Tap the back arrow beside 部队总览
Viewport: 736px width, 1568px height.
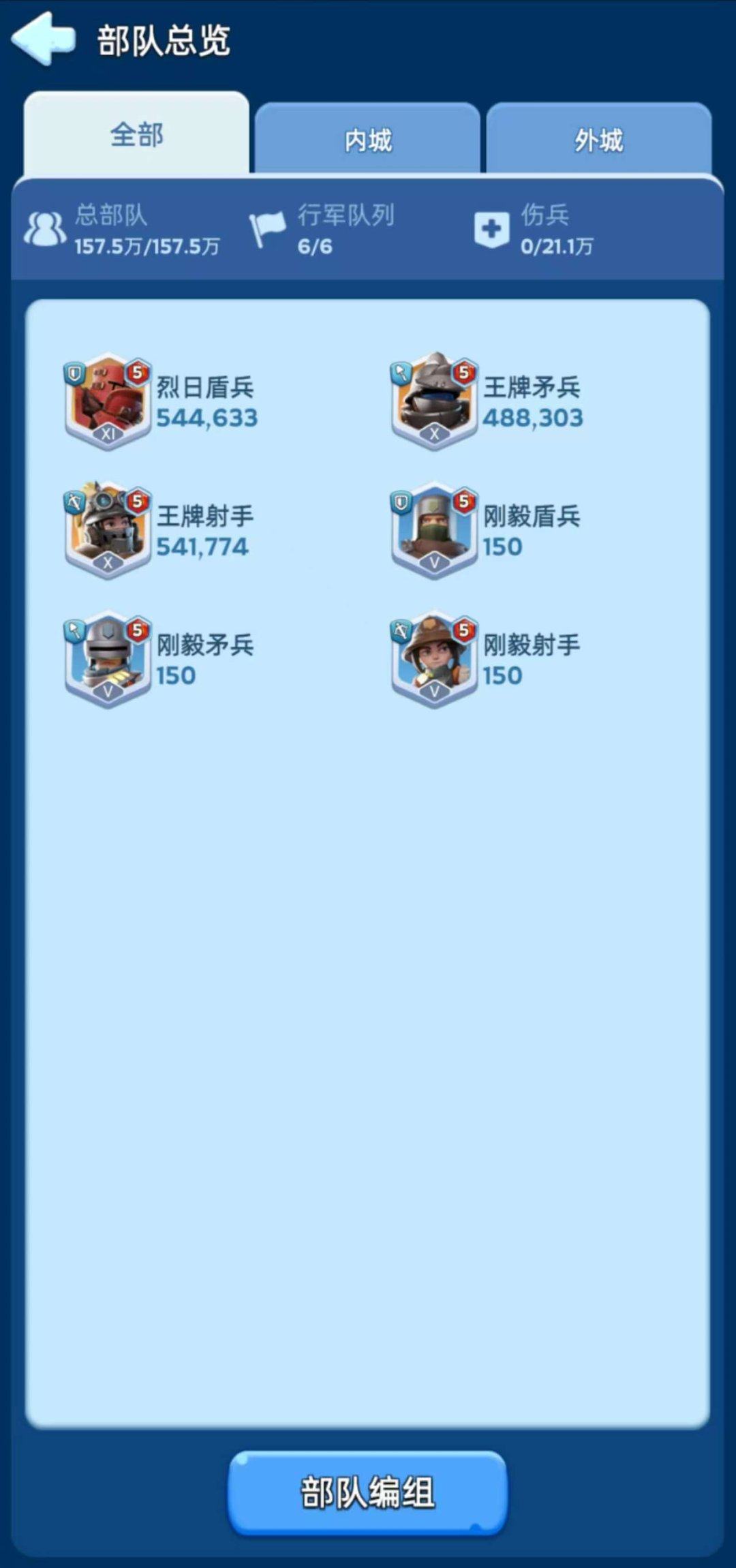pos(42,40)
